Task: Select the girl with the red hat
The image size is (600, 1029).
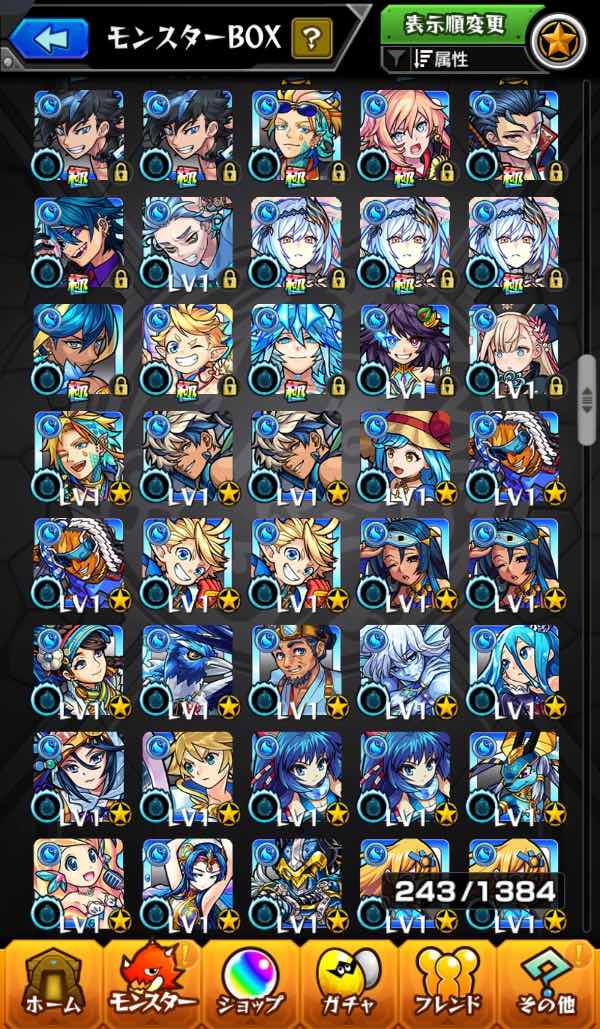Action: pos(404,456)
